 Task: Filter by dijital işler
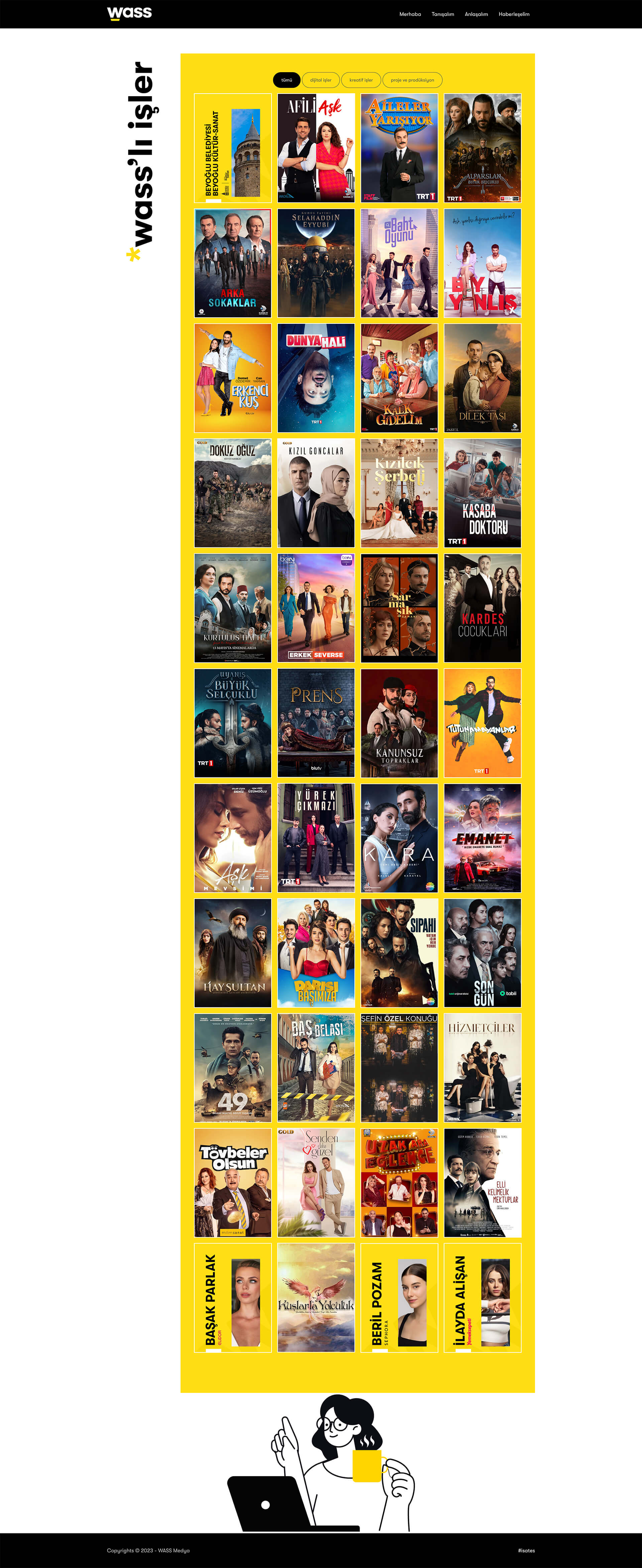click(320, 80)
